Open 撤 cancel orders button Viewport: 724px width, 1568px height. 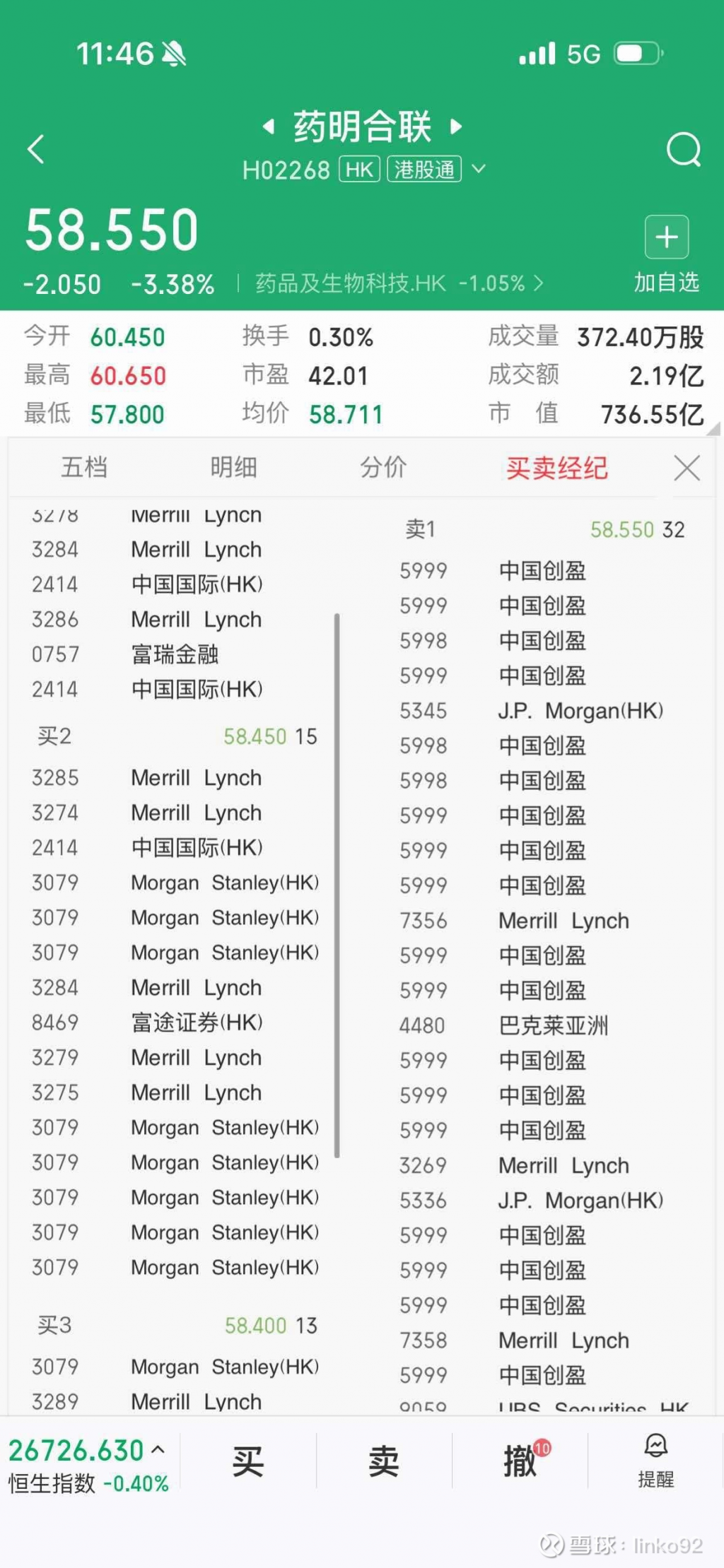click(x=520, y=1461)
